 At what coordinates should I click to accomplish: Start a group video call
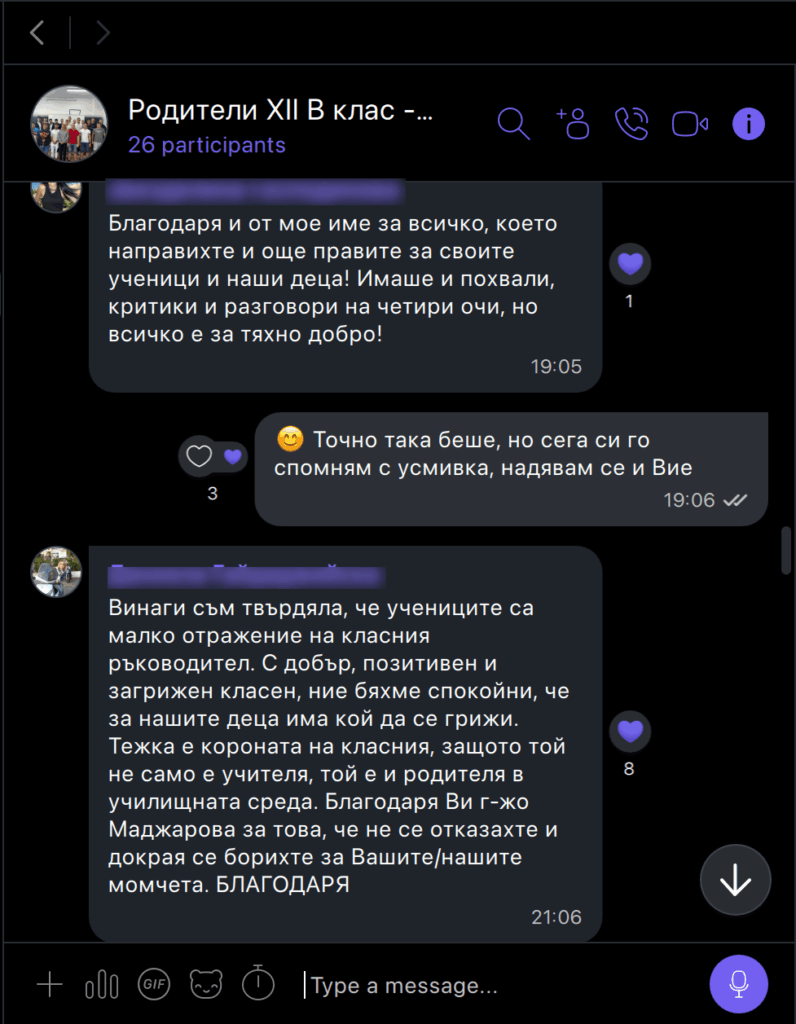689,124
